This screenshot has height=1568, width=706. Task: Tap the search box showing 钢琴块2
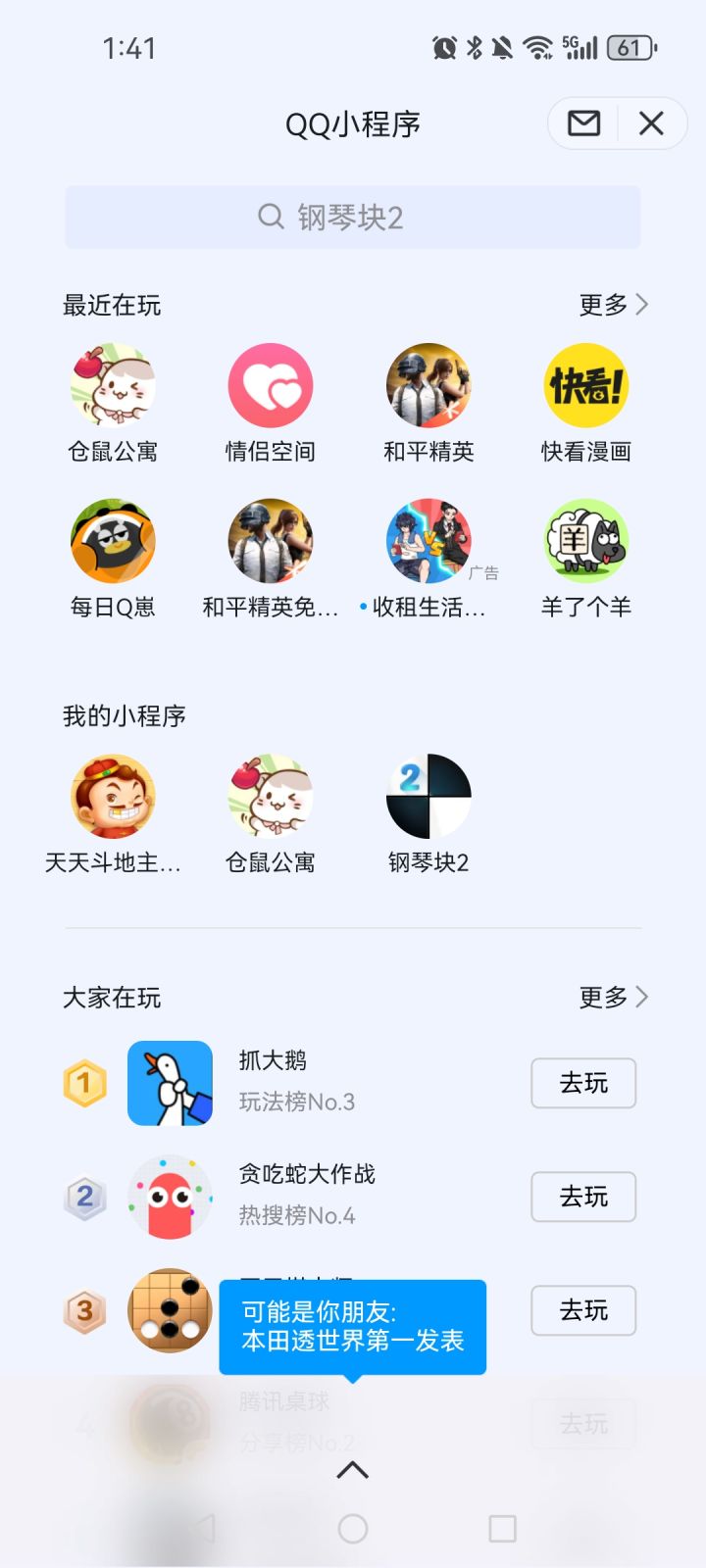(353, 217)
